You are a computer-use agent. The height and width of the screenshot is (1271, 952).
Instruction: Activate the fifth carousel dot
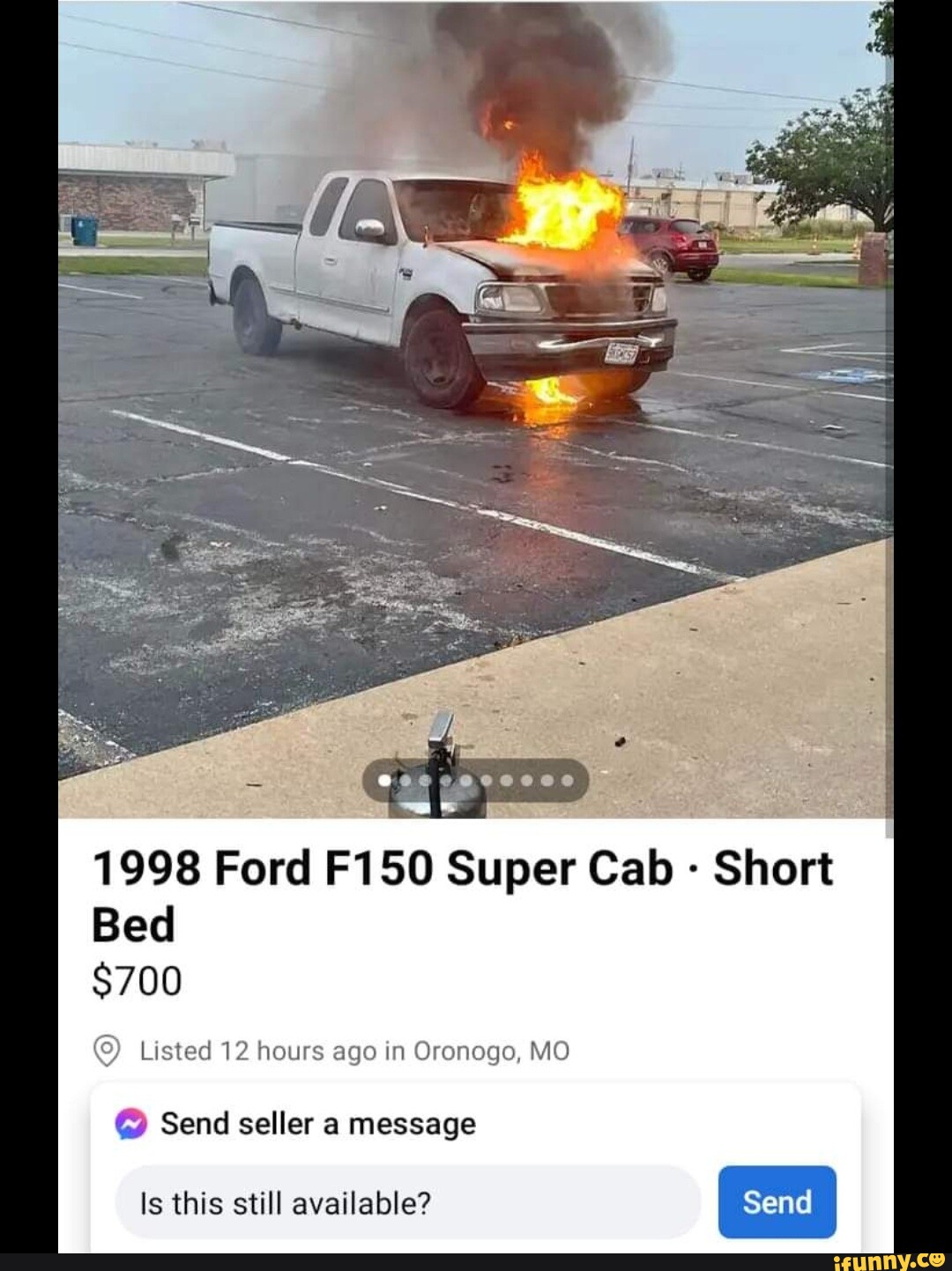[466, 780]
